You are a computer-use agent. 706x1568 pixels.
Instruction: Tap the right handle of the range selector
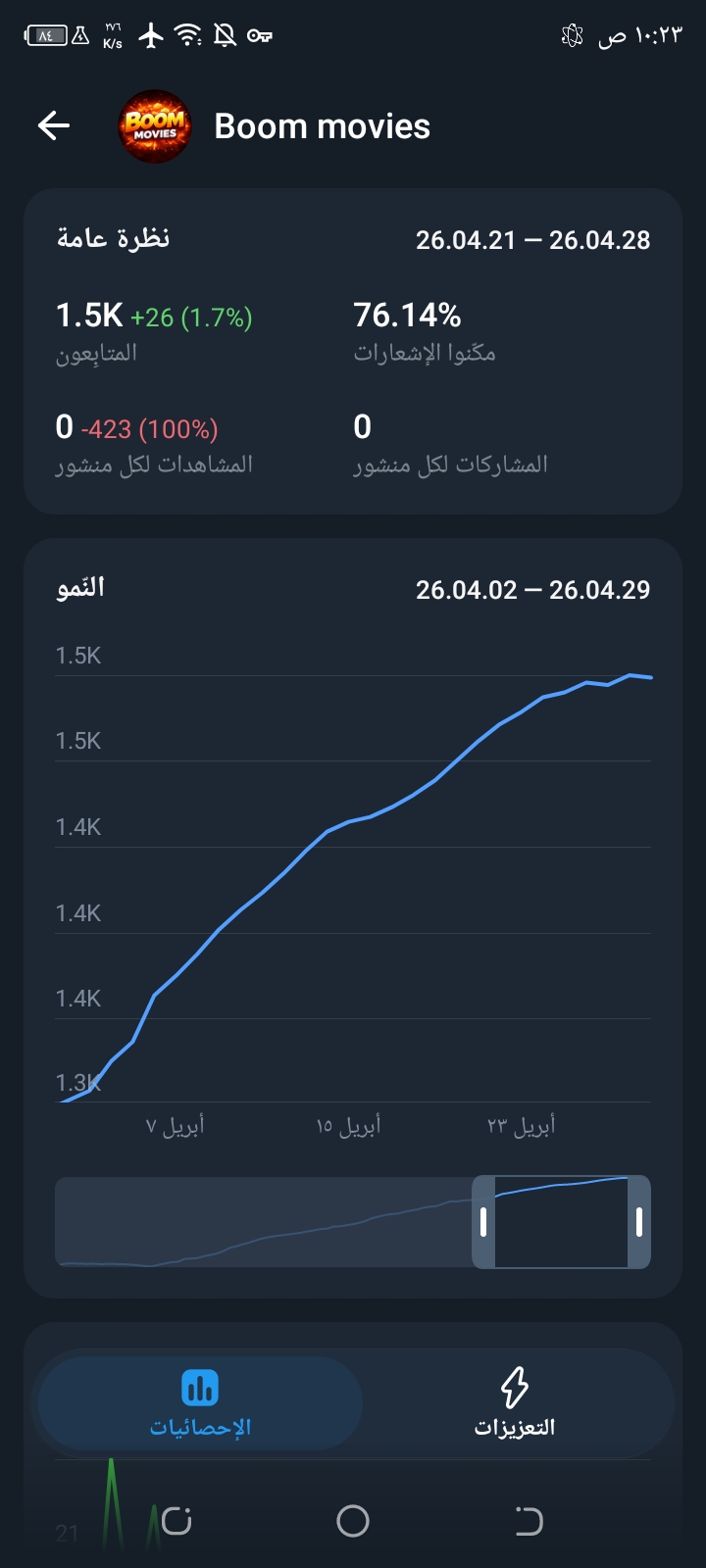[x=639, y=1222]
